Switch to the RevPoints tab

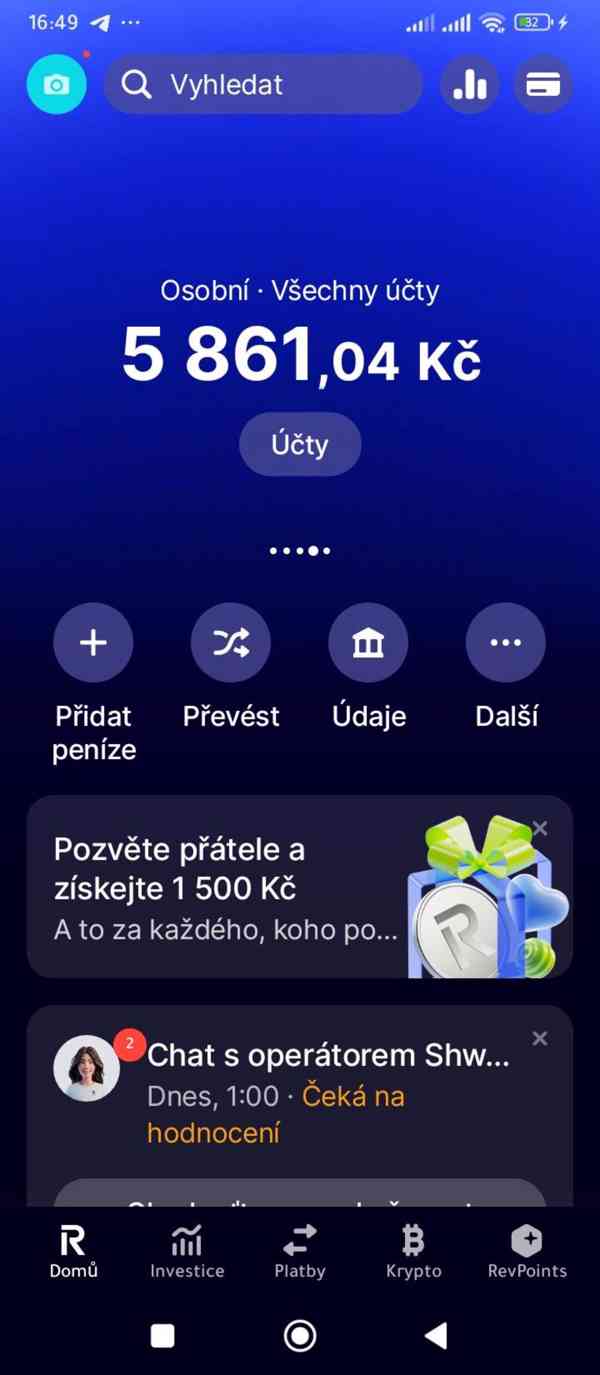[x=527, y=1251]
